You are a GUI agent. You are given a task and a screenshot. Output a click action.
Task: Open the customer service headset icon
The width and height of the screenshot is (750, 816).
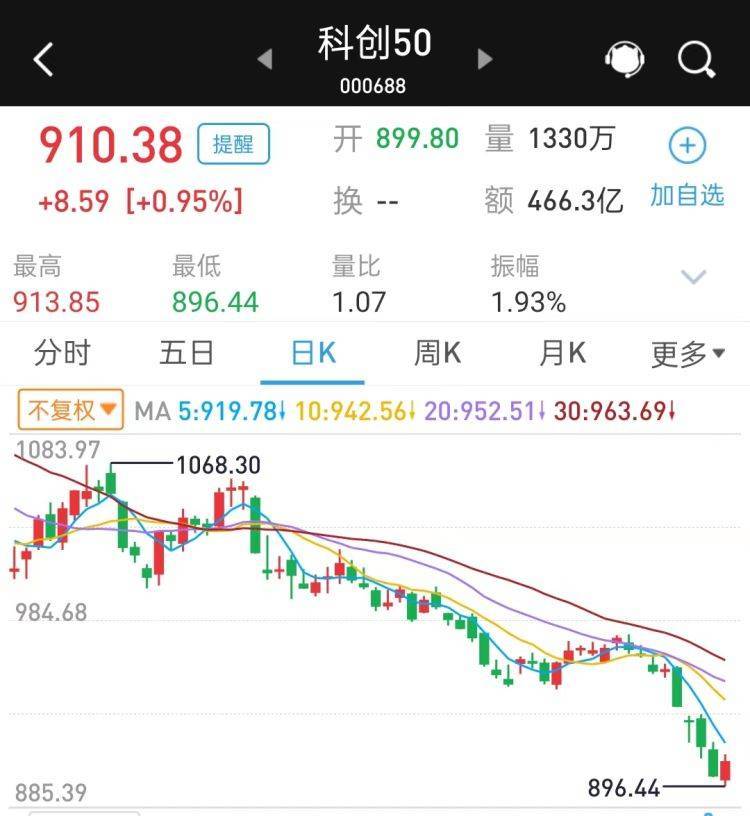click(624, 60)
